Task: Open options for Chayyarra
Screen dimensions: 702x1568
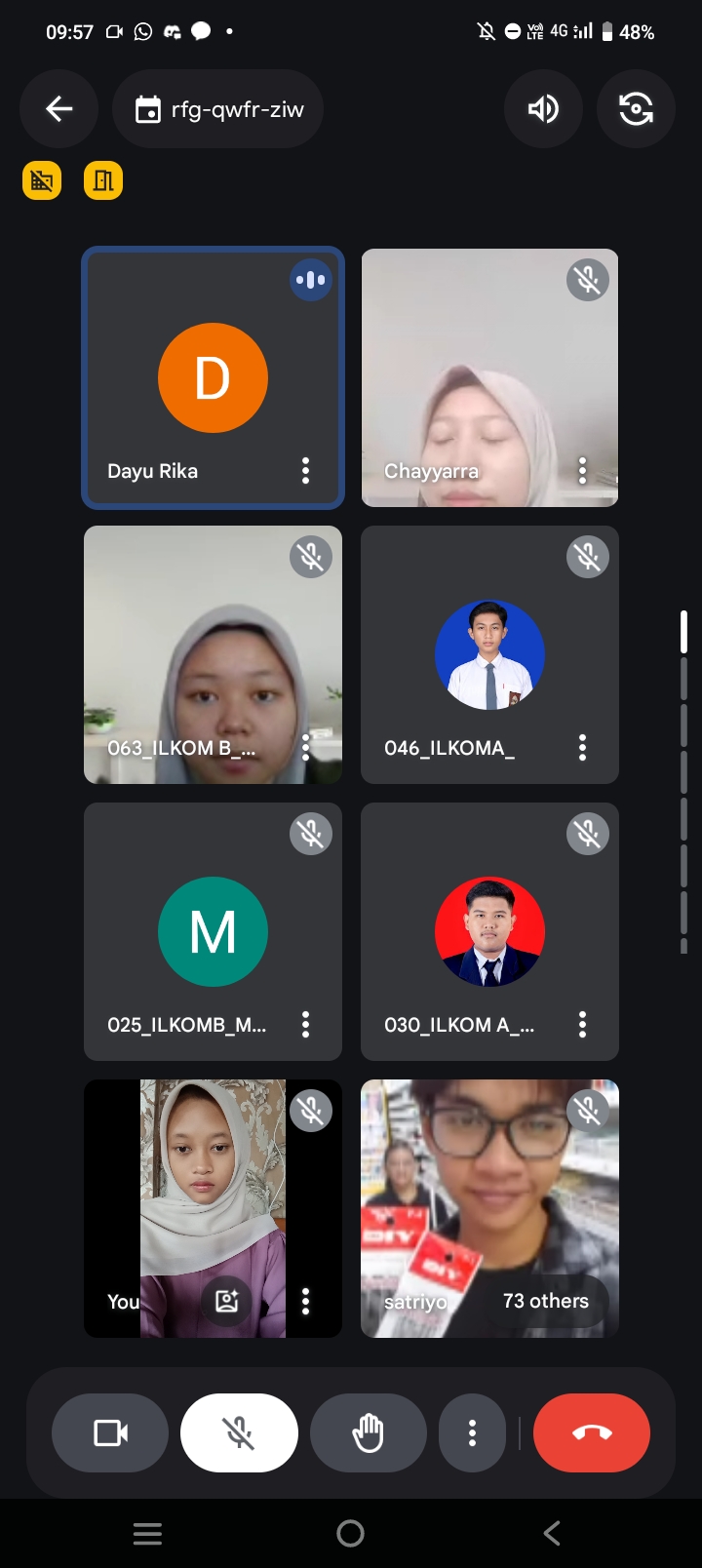Action: pyautogui.click(x=582, y=471)
